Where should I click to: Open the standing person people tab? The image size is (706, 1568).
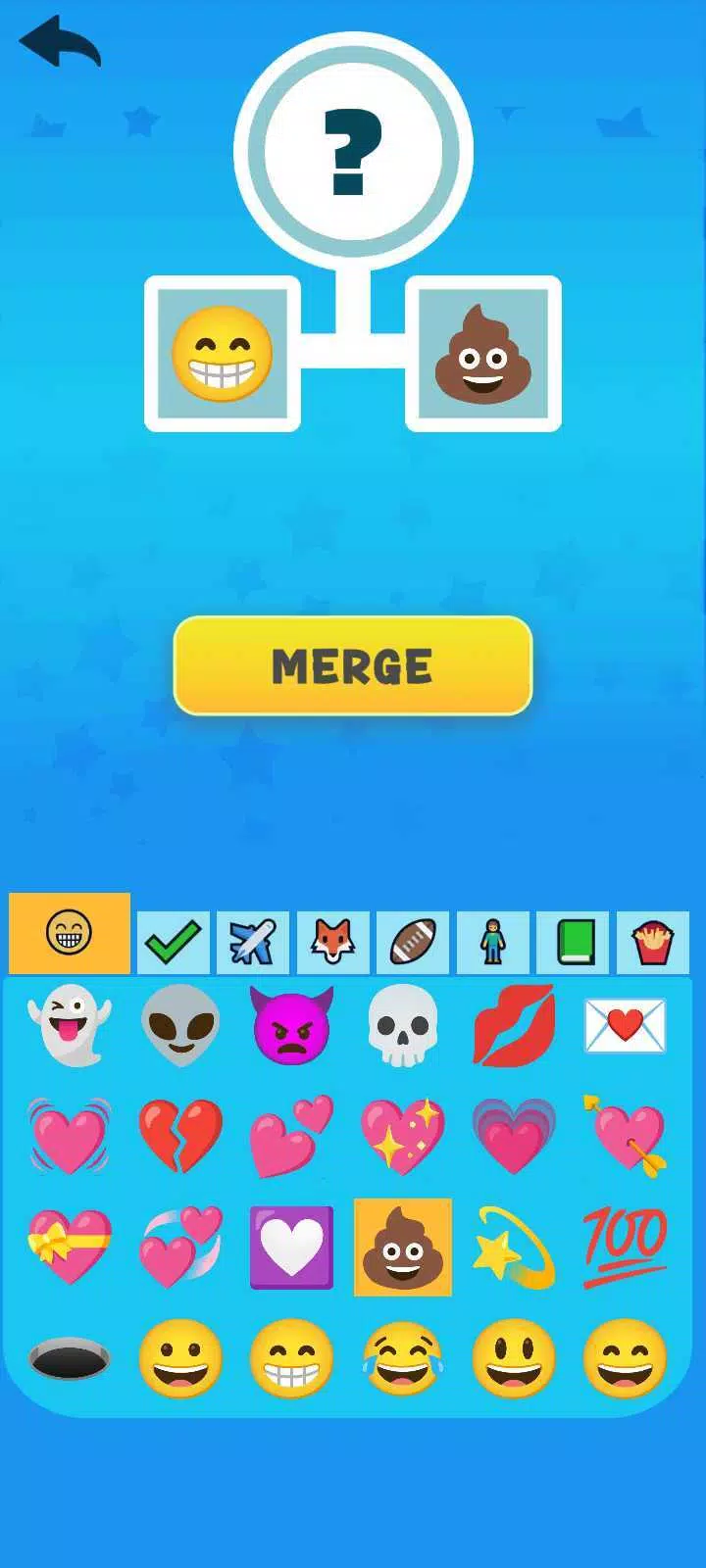493,942
